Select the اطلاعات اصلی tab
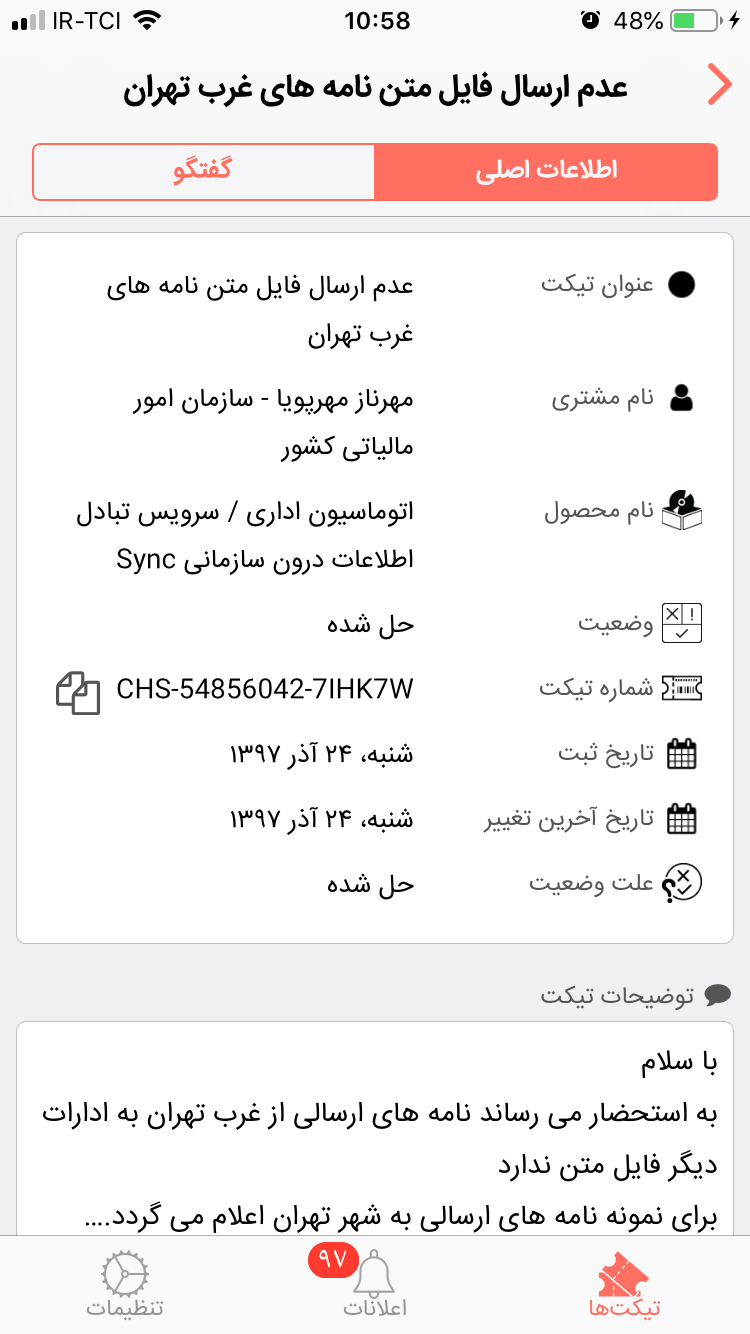The height and width of the screenshot is (1334, 750). tap(546, 171)
